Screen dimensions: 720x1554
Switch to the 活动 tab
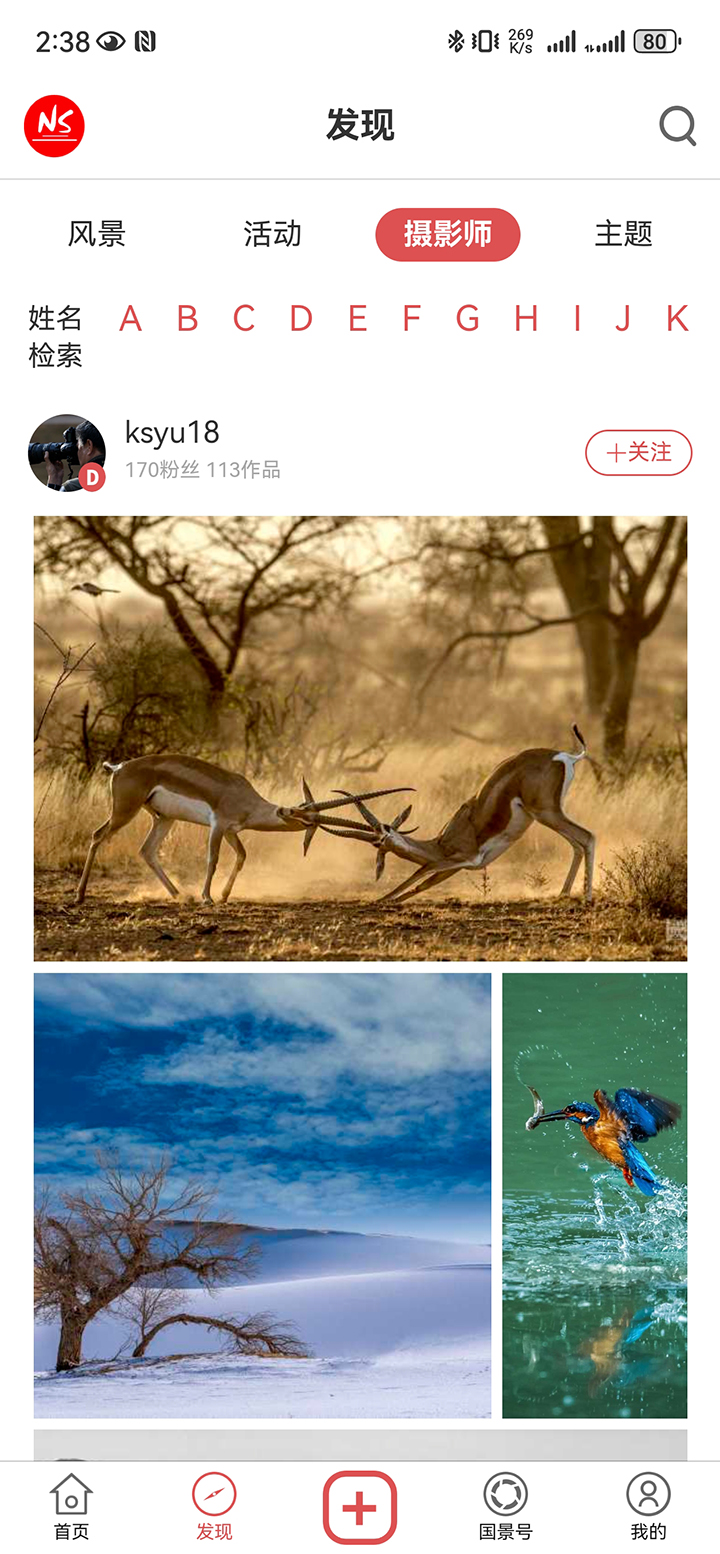tap(272, 234)
